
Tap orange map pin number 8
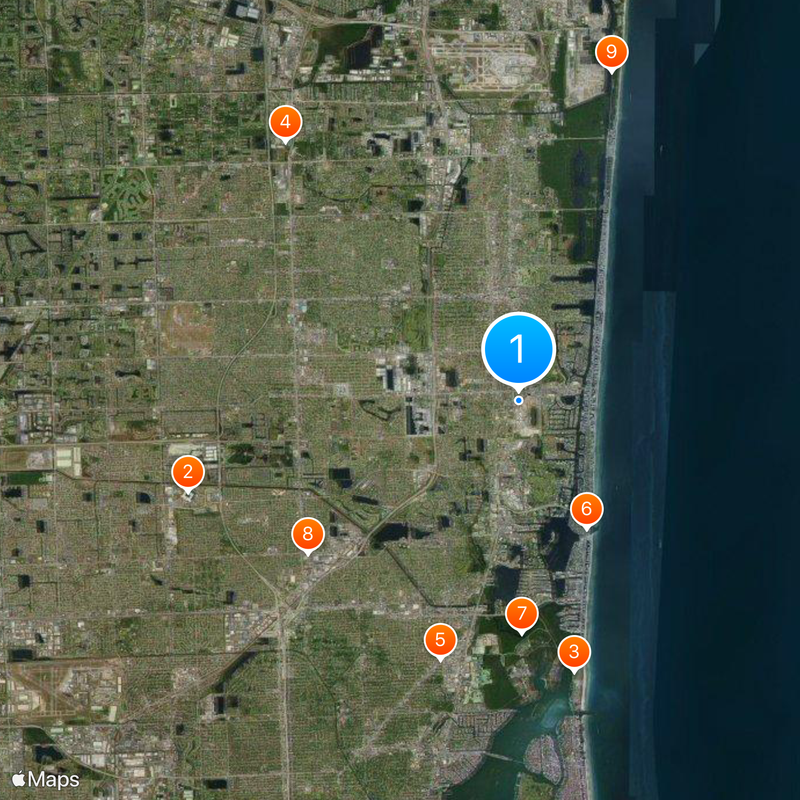pyautogui.click(x=308, y=533)
